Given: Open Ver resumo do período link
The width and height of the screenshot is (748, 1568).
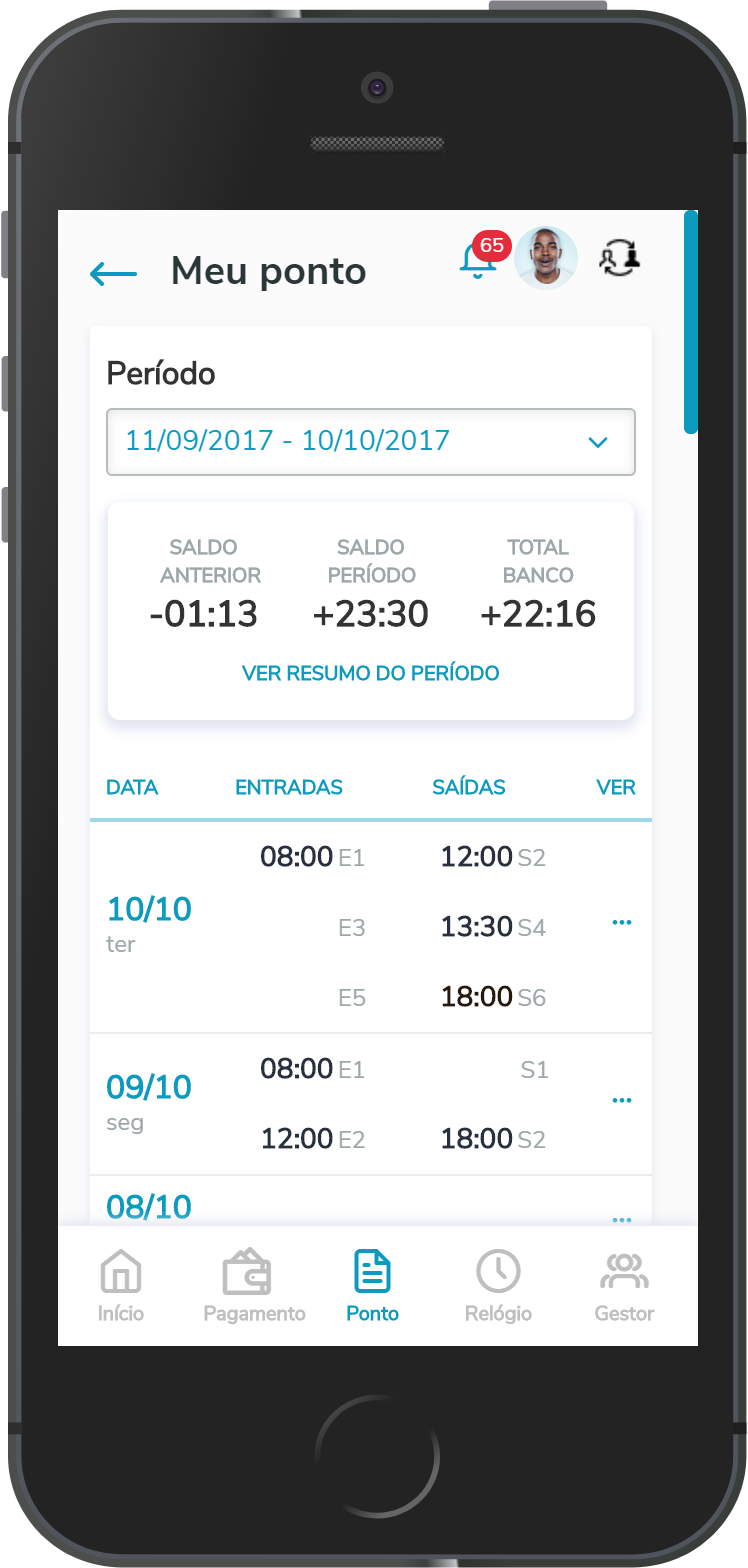Looking at the screenshot, I should click(371, 673).
